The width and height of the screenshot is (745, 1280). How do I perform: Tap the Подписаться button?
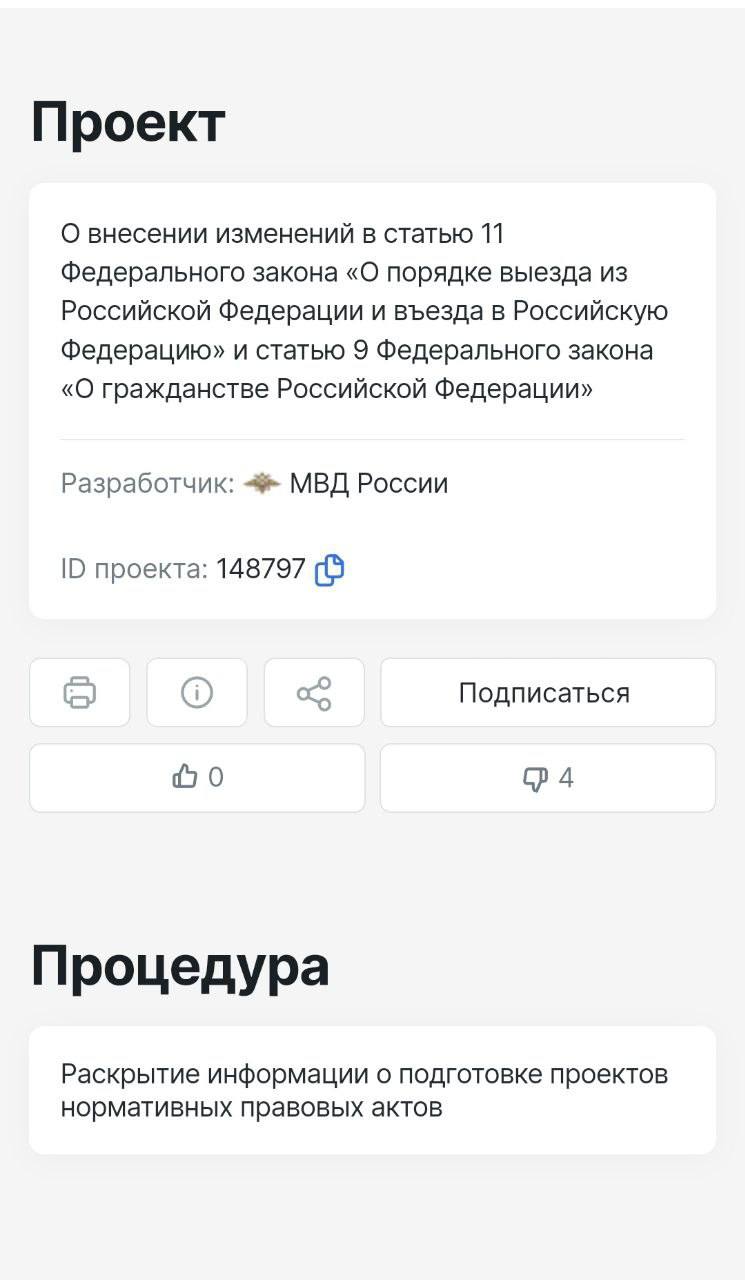[x=548, y=692]
